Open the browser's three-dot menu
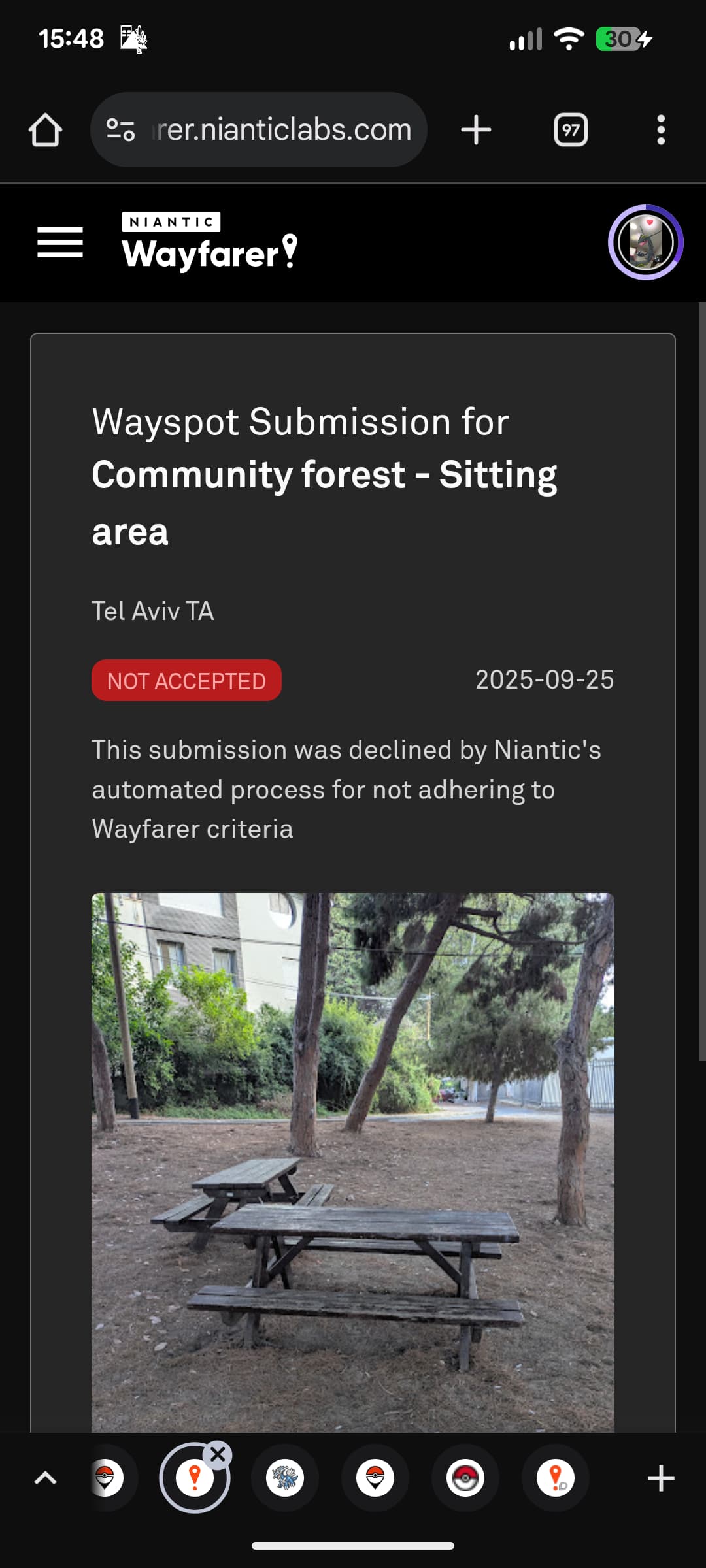 coord(661,130)
